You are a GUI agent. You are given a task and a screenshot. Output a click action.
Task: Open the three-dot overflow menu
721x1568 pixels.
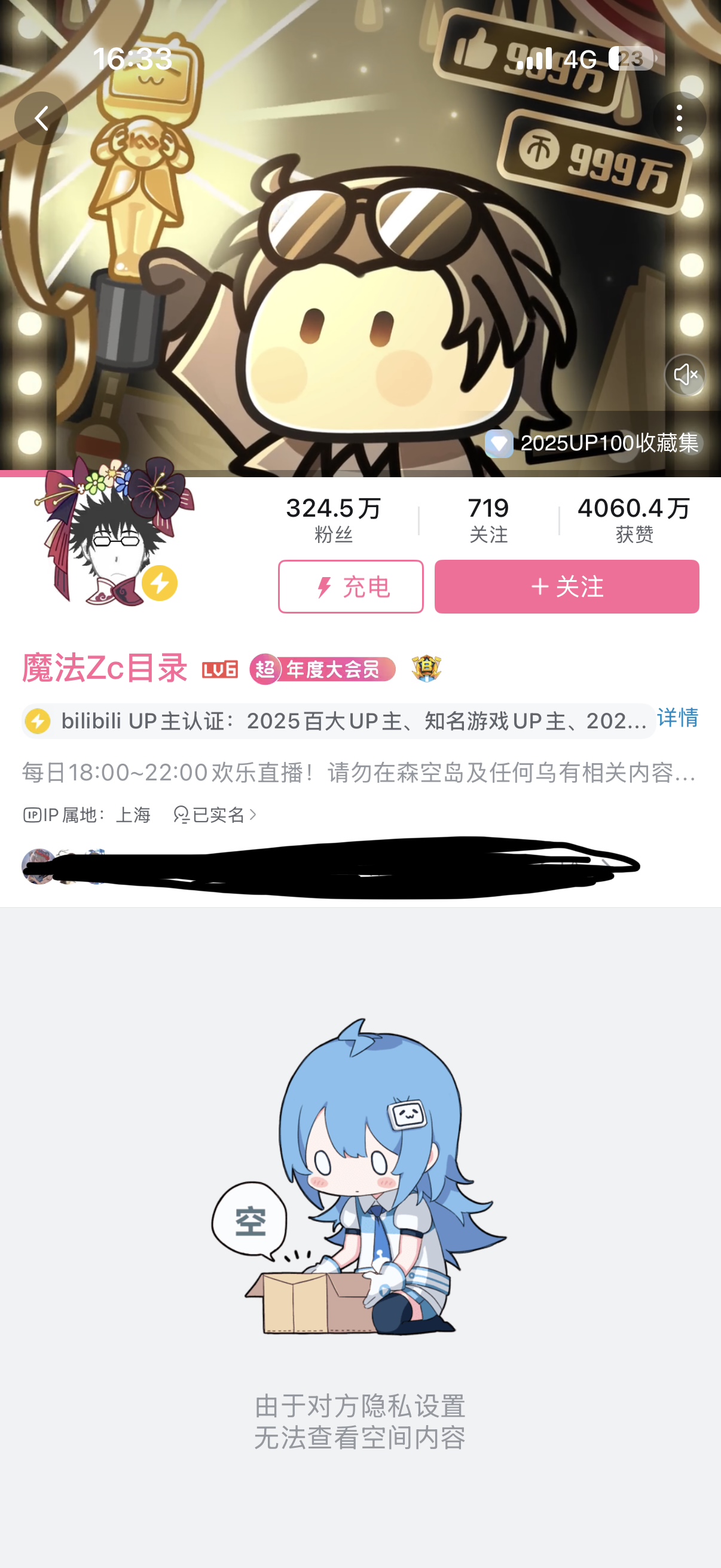[x=679, y=118]
